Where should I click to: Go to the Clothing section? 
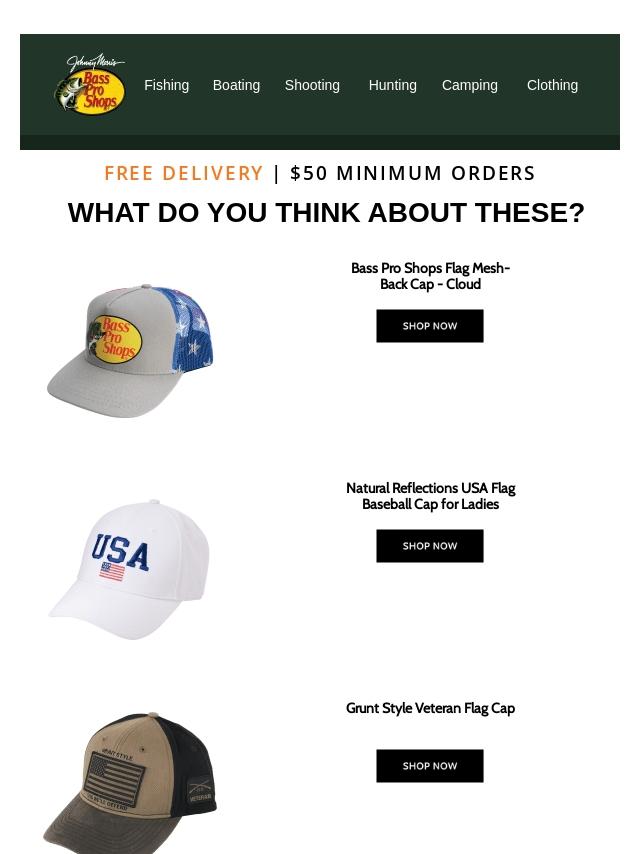[x=552, y=85]
